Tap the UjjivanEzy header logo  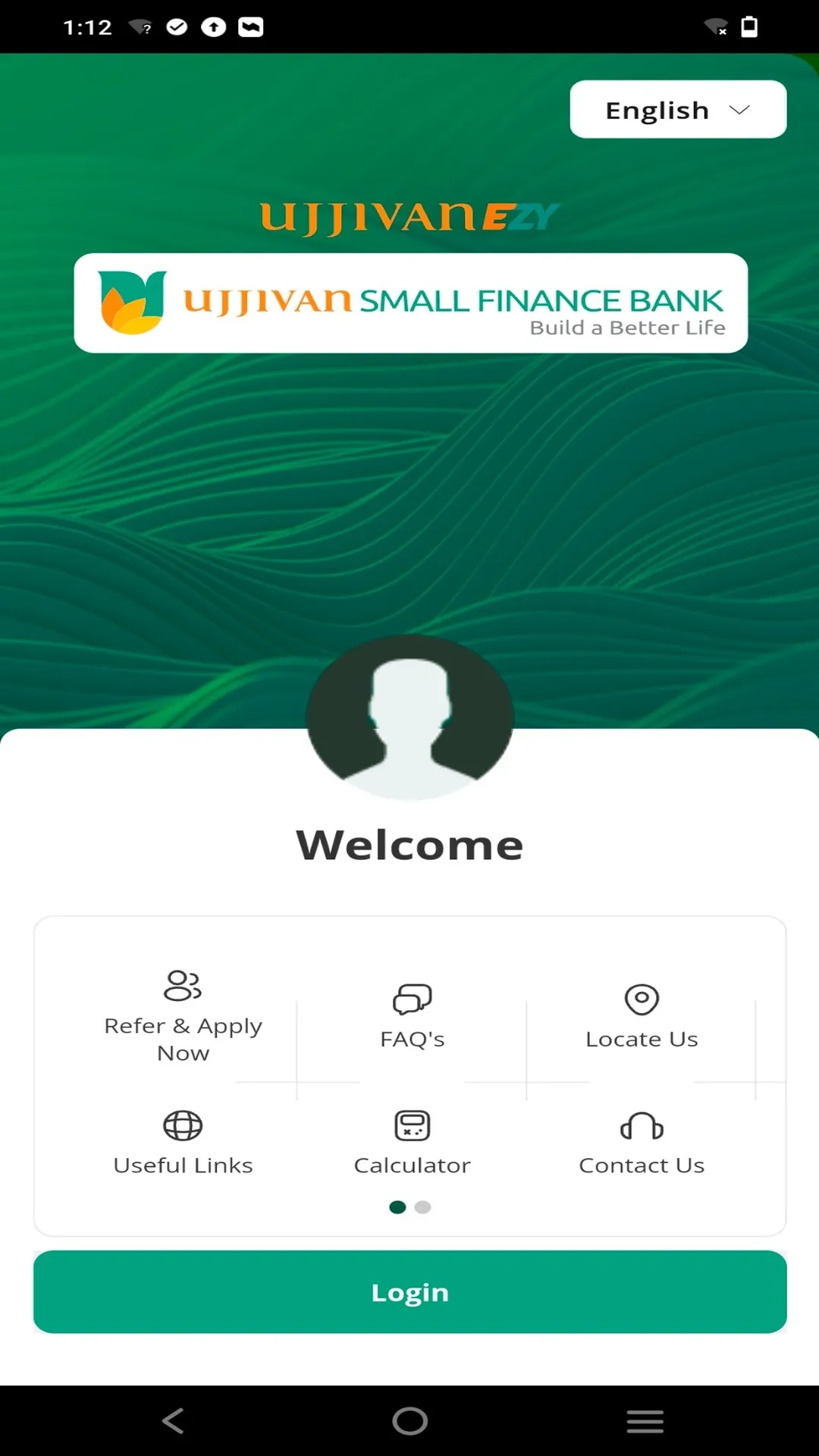click(x=409, y=215)
